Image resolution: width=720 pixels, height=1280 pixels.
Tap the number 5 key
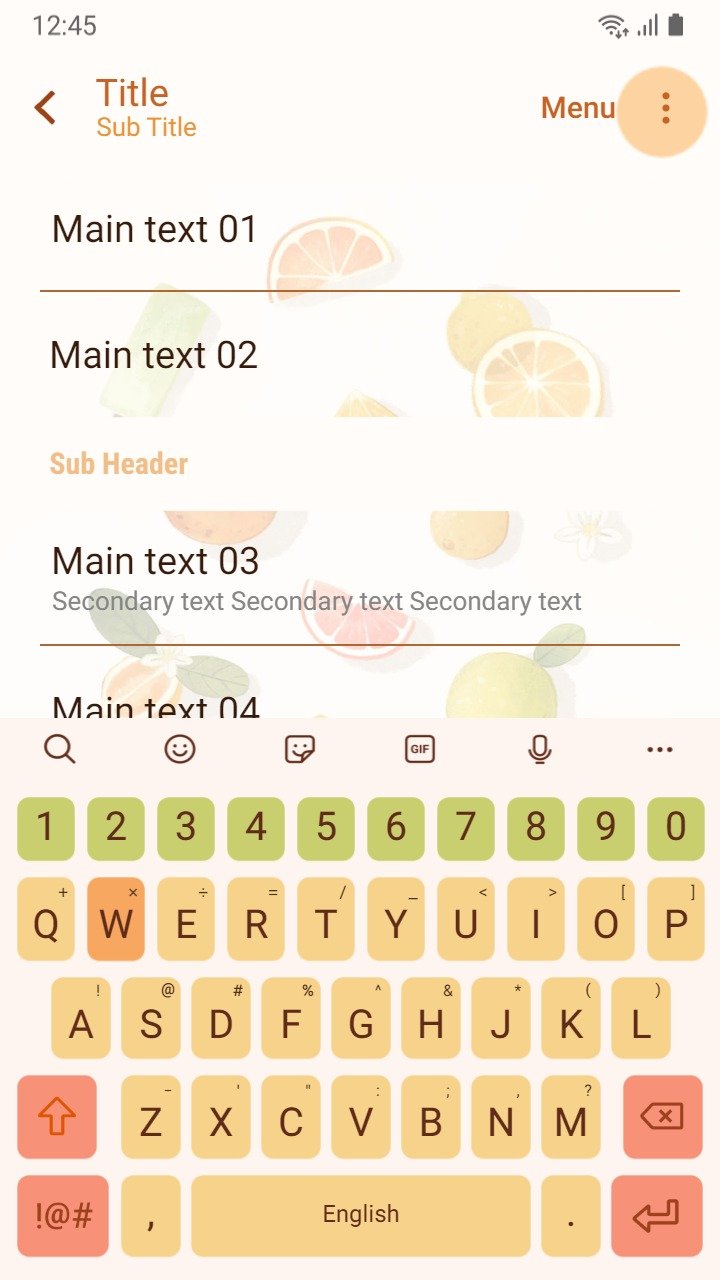tap(326, 828)
